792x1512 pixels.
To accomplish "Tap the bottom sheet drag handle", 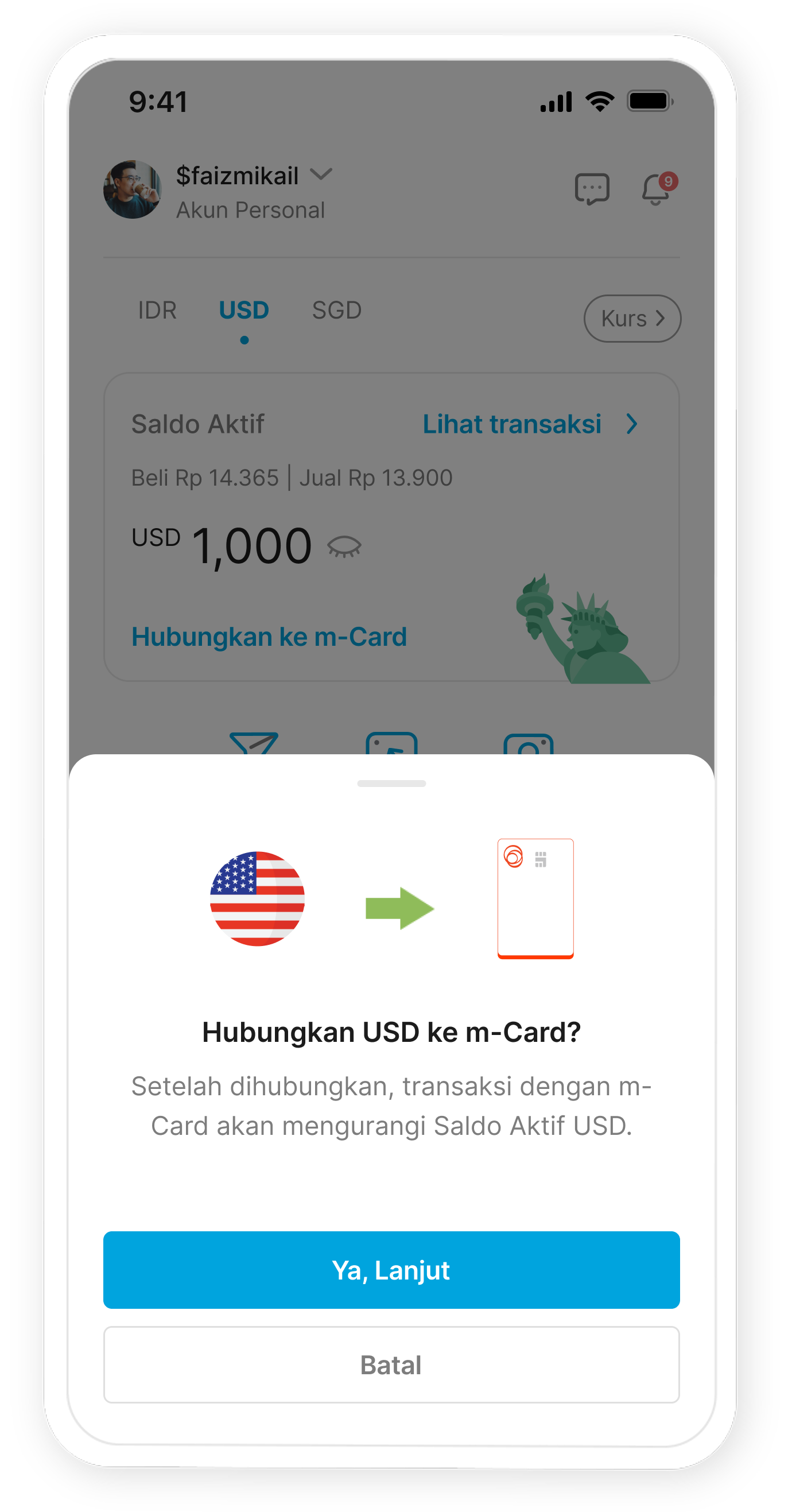I will pos(391,784).
